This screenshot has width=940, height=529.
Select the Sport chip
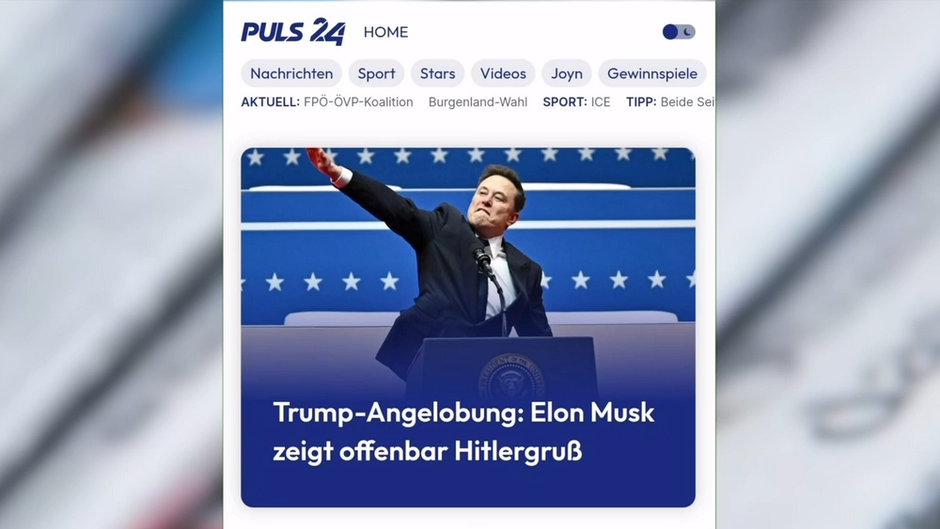point(376,73)
